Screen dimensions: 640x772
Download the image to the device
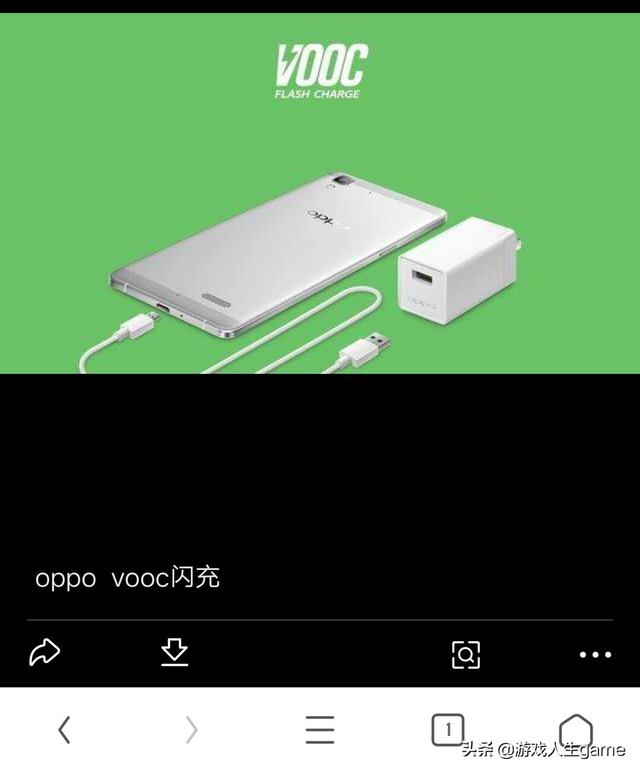[174, 654]
